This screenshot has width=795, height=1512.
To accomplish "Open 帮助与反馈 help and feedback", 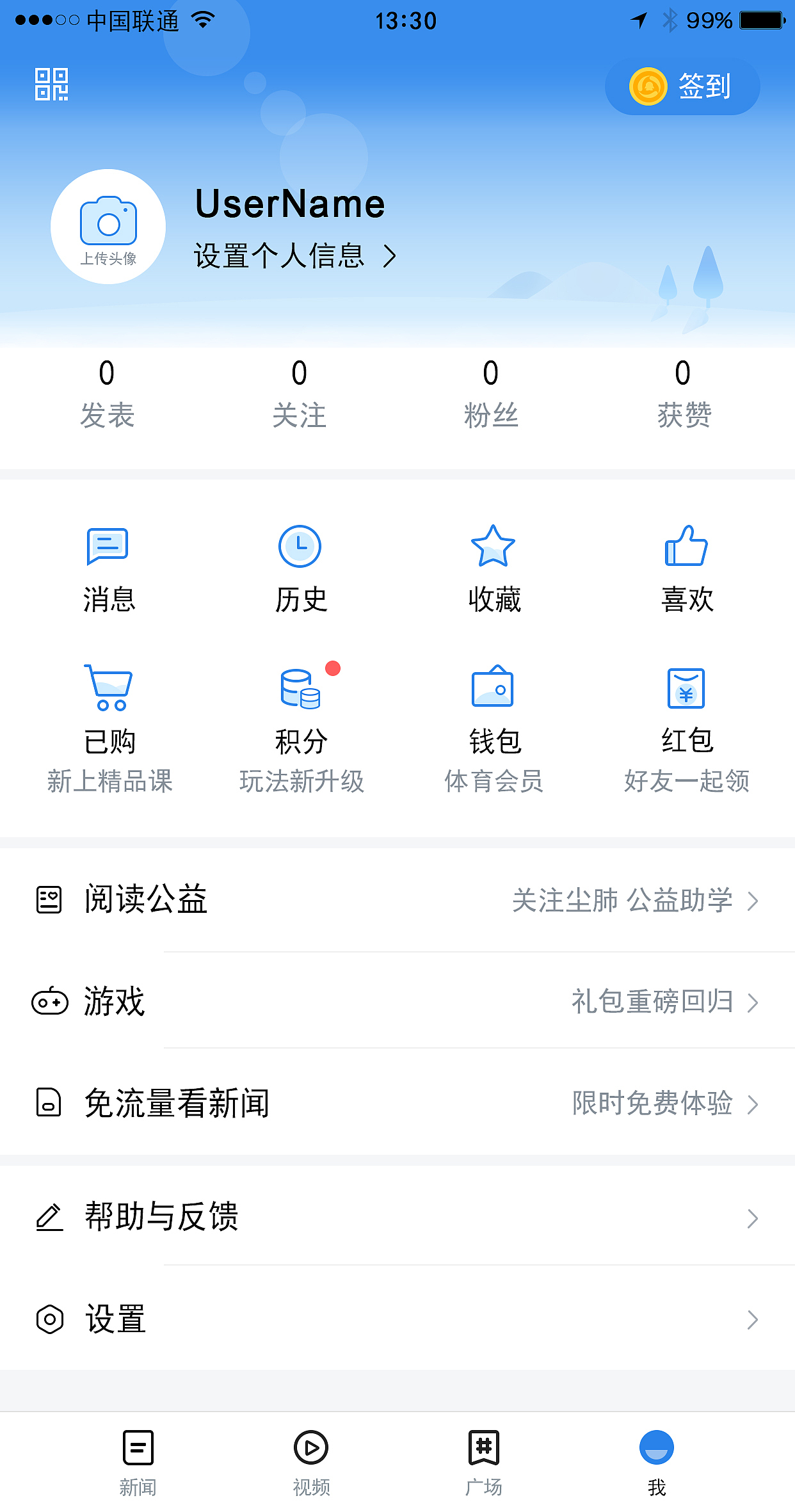I will click(x=397, y=1217).
